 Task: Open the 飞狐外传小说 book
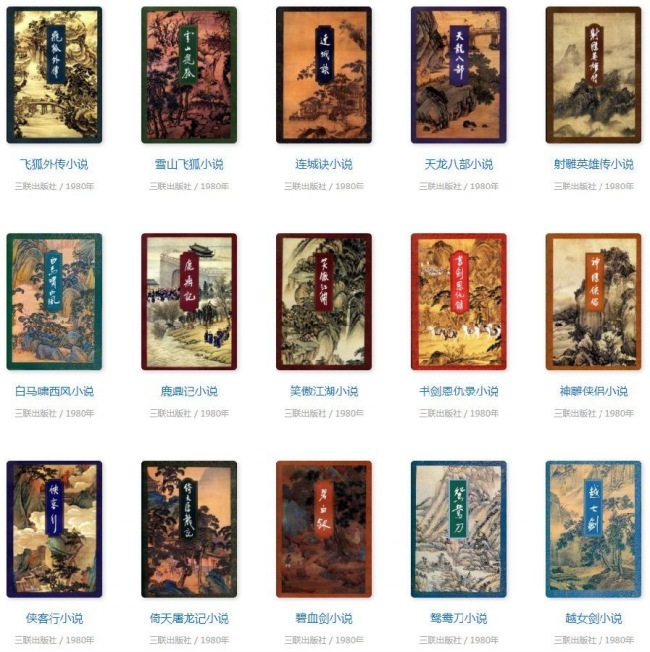[54, 75]
